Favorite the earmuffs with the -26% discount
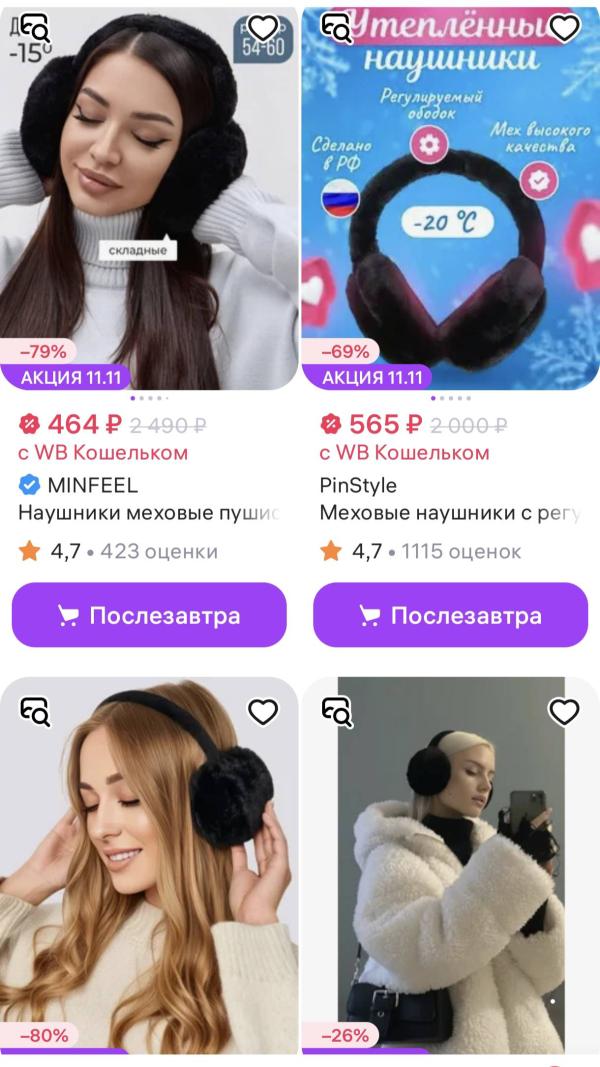Viewport: 600px width, 1067px height. [564, 712]
